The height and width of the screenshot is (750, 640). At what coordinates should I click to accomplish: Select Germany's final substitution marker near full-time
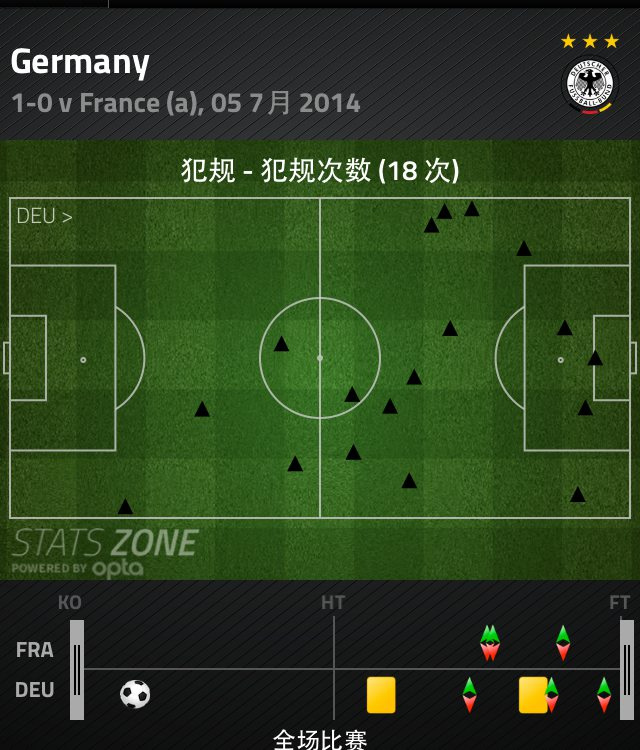604,695
